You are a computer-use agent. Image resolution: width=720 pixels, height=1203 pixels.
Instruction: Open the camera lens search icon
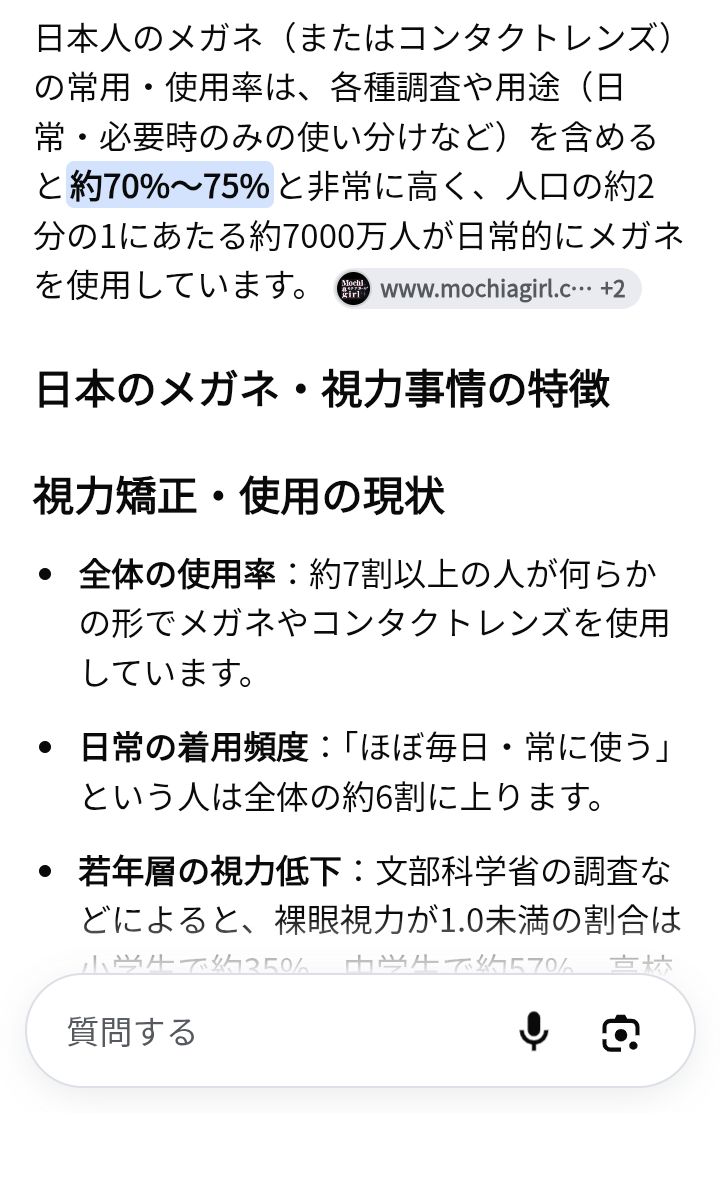click(621, 1032)
